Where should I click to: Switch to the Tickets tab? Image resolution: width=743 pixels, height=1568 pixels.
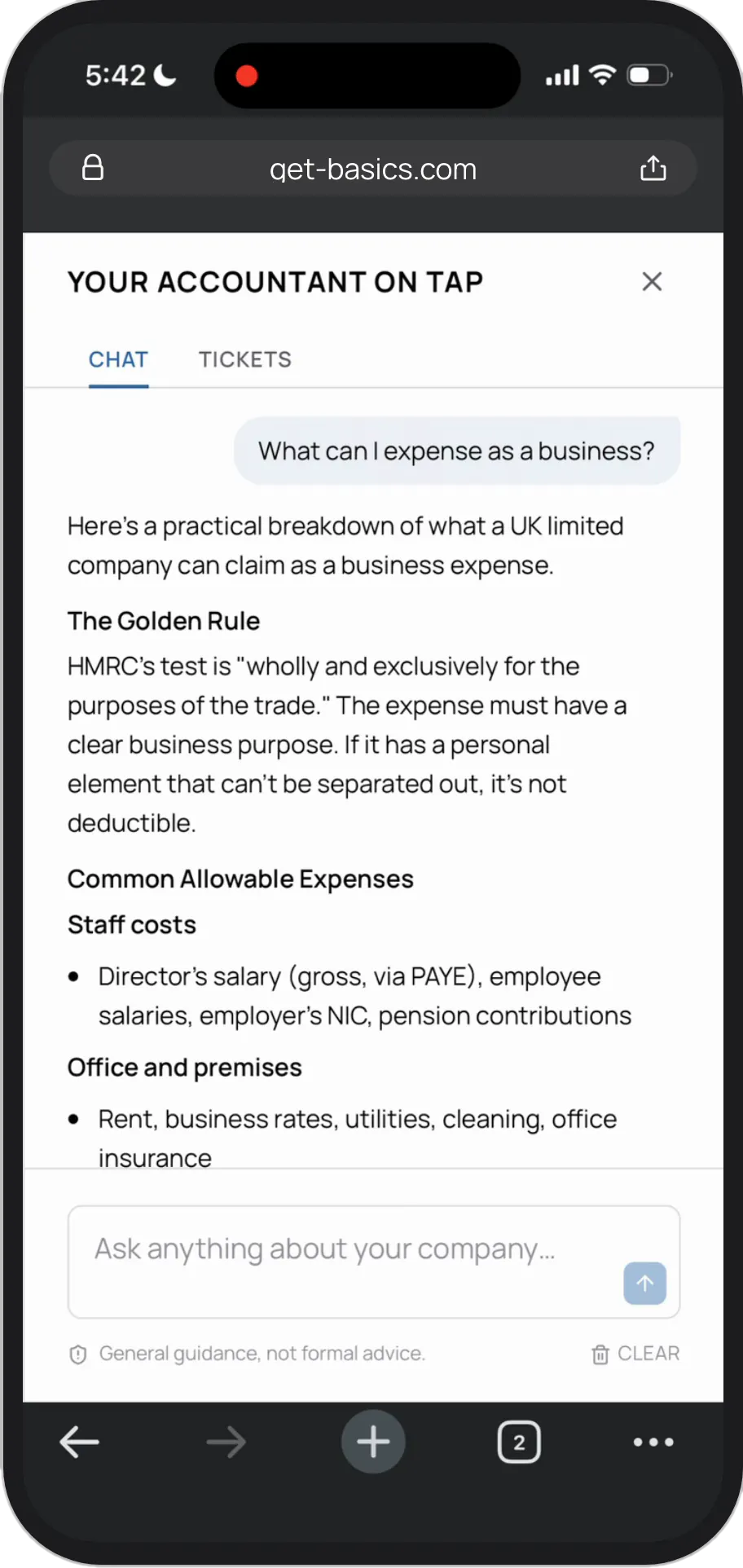[x=245, y=359]
